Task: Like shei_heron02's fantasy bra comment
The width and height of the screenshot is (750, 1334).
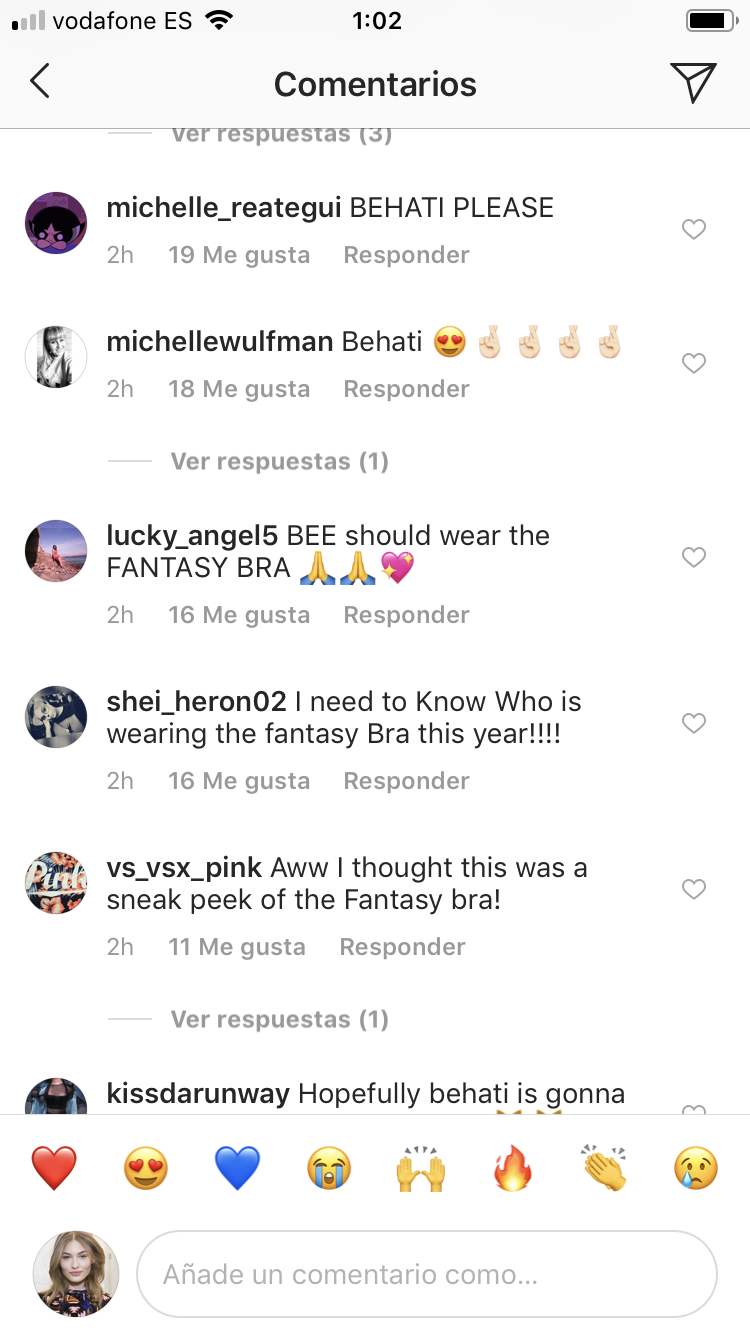Action: 694,723
